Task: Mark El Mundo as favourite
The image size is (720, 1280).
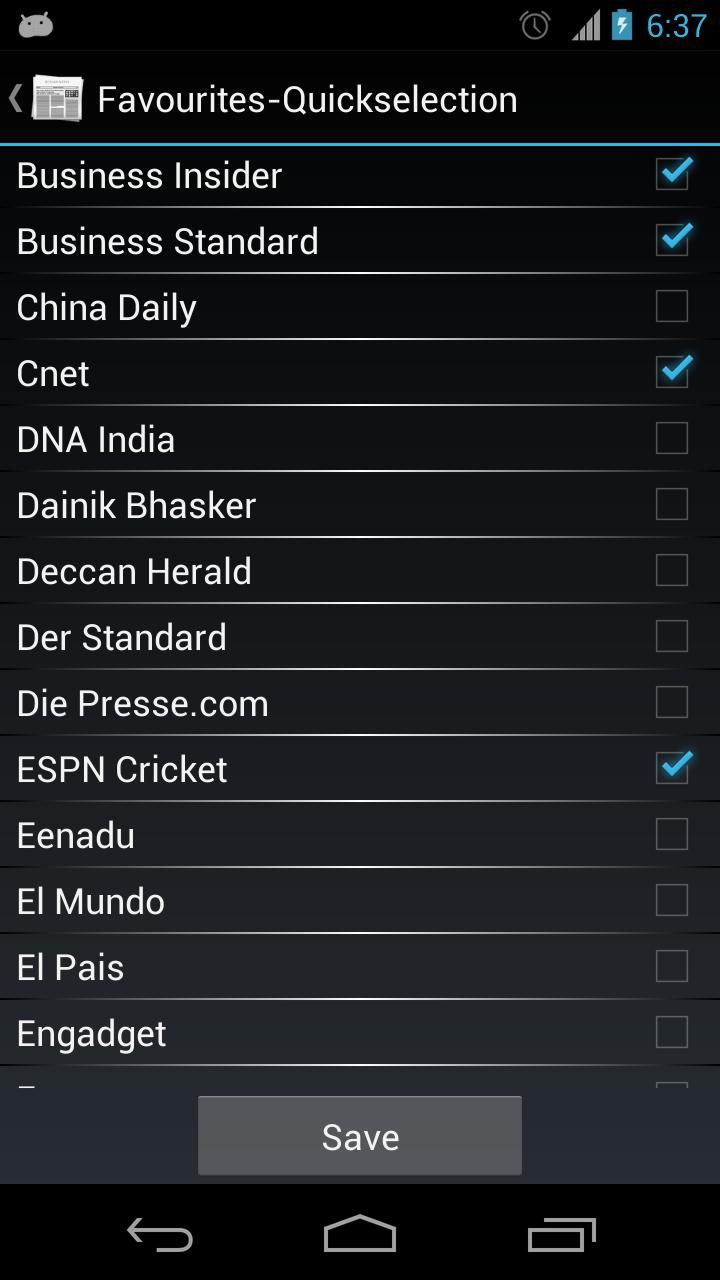Action: click(672, 900)
